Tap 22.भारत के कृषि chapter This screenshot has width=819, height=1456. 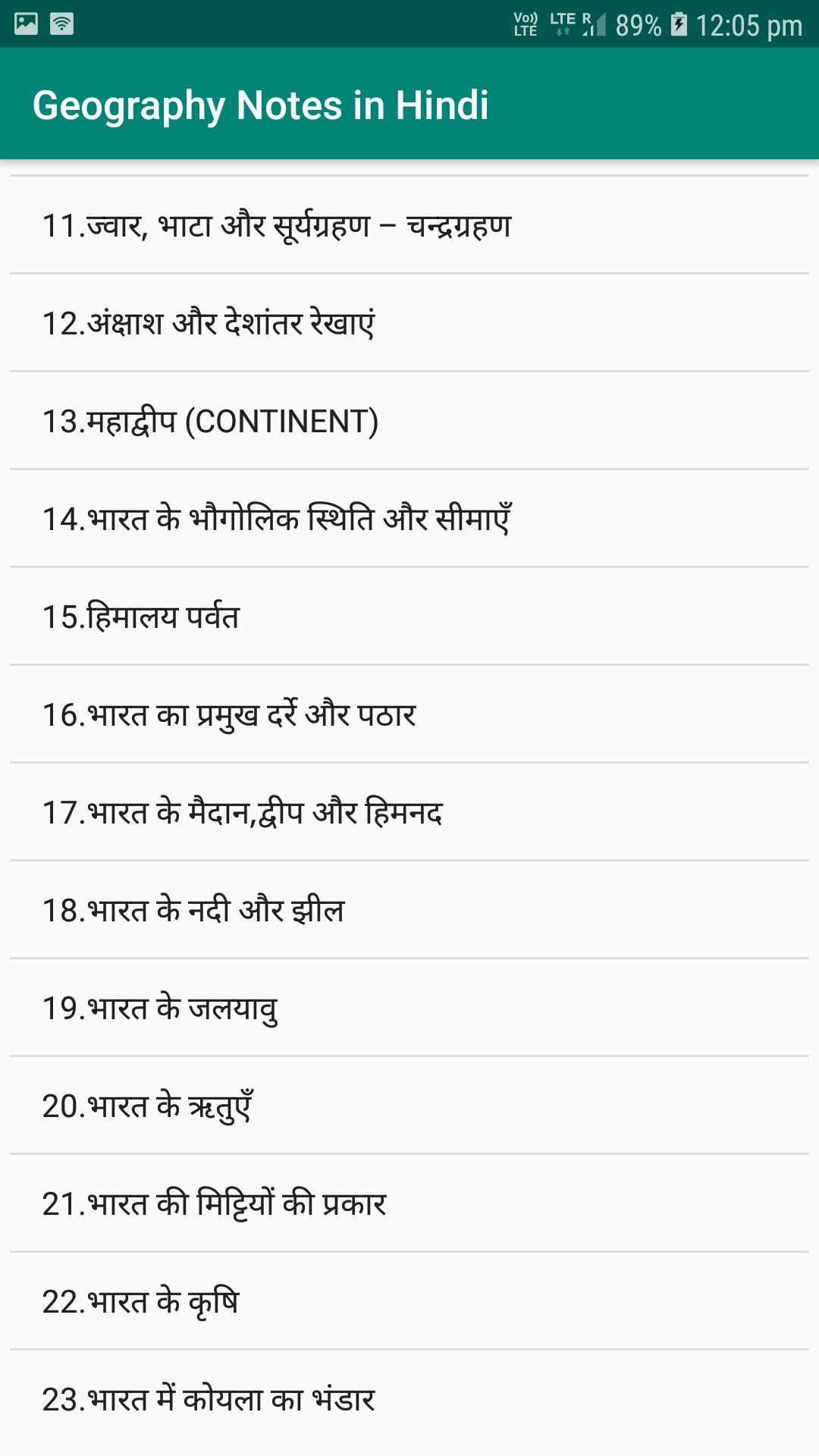click(409, 1301)
